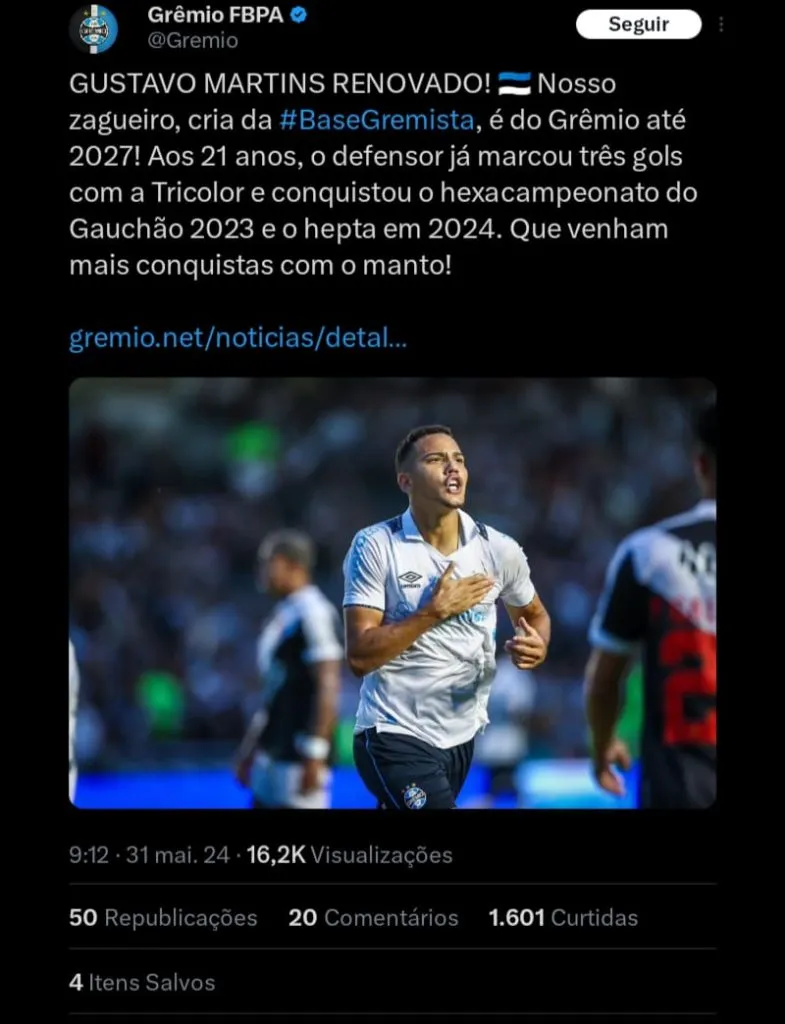785x1024 pixels.
Task: Open Grêmio FBPA profile picture
Action: 93,29
